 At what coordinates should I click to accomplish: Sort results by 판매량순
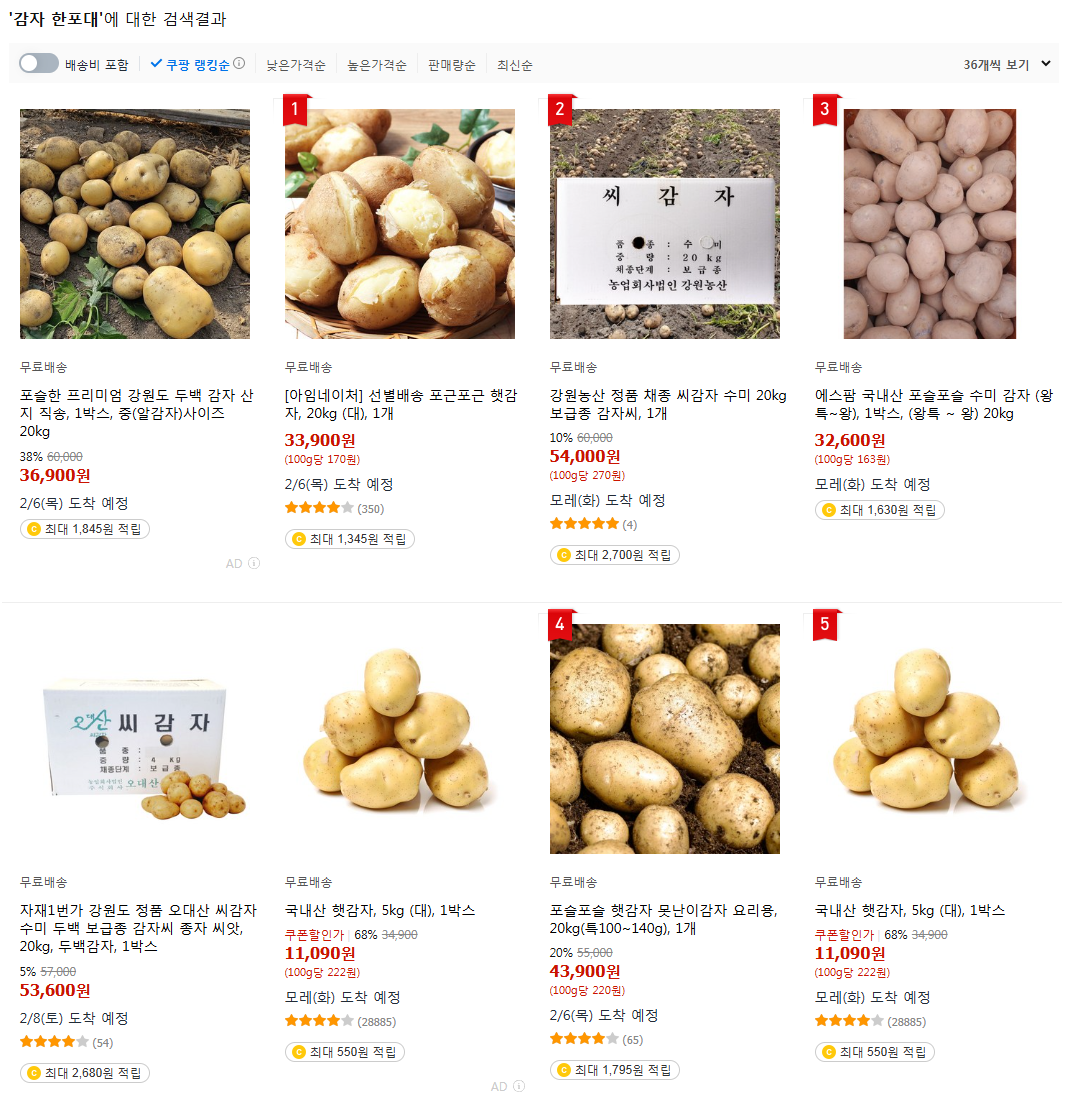(x=451, y=65)
